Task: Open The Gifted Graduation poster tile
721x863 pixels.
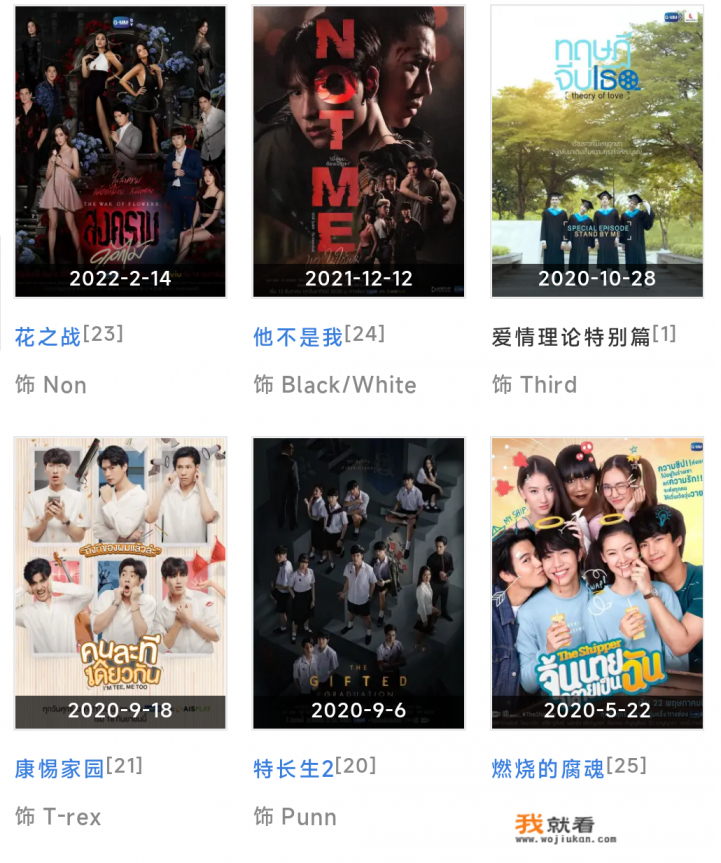Action: coord(358,582)
